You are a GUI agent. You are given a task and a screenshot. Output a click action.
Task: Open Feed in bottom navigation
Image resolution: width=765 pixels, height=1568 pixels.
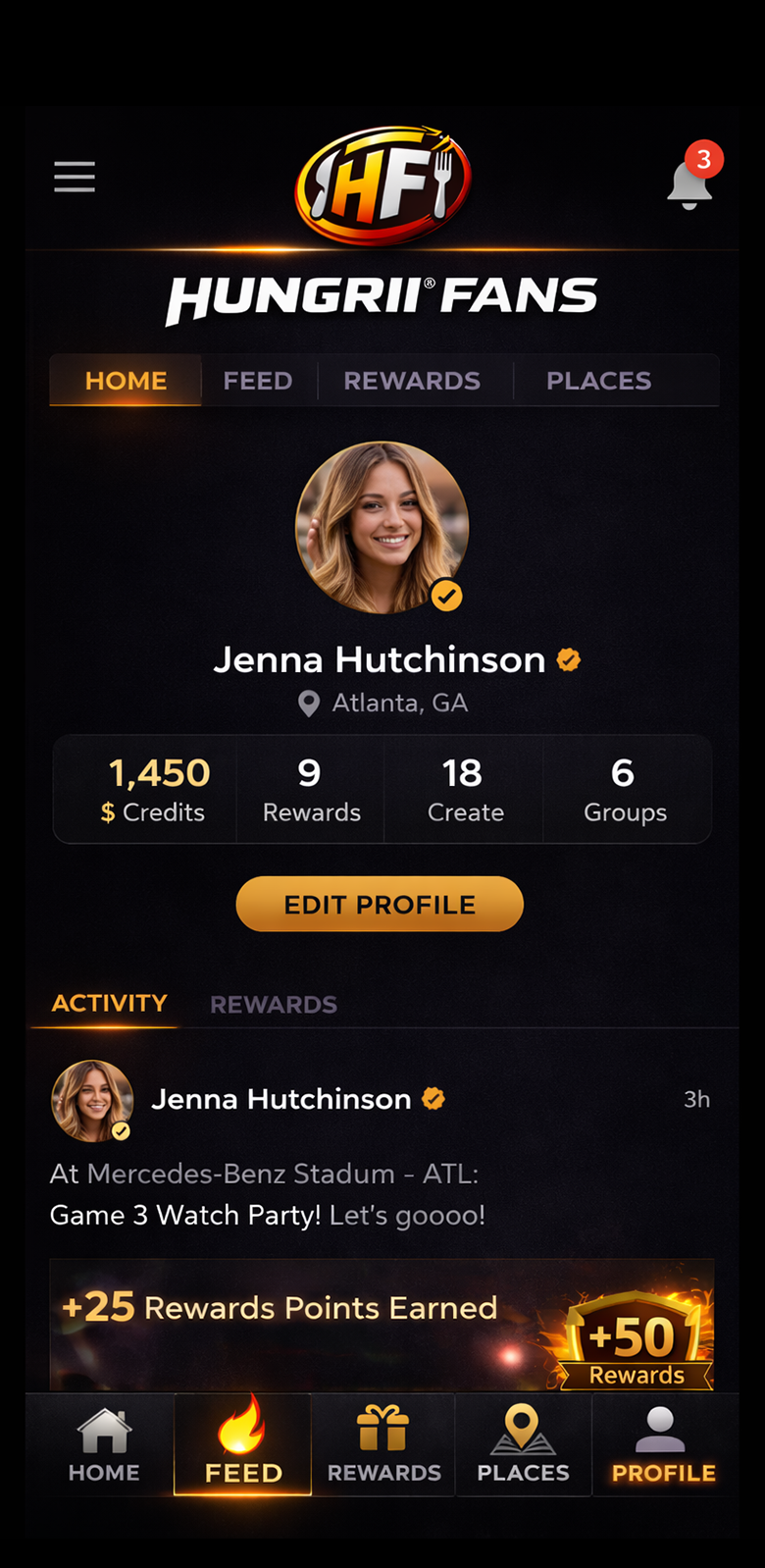[x=243, y=1445]
